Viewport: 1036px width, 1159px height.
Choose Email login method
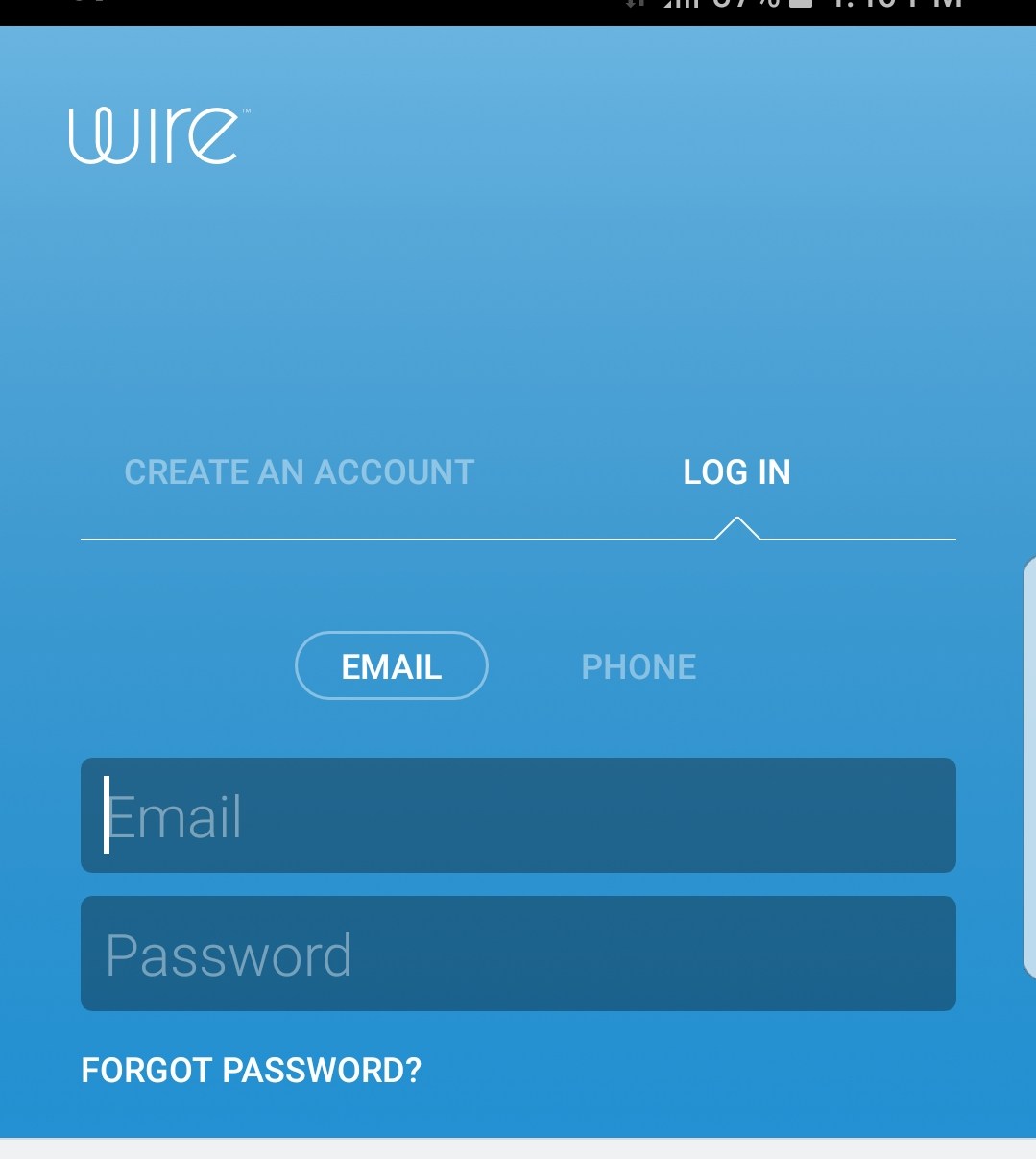(392, 666)
